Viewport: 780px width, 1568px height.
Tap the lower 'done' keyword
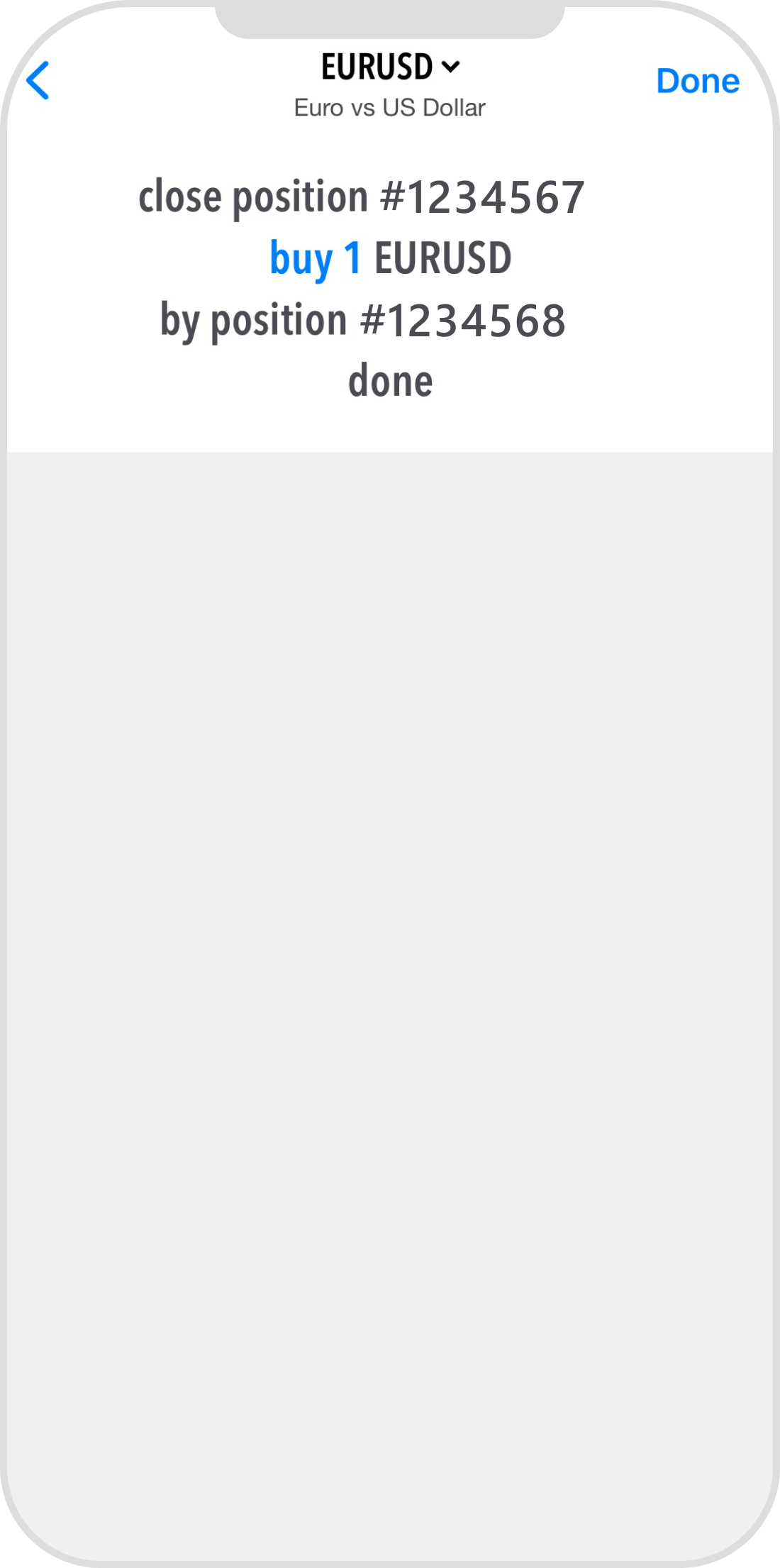click(x=391, y=381)
